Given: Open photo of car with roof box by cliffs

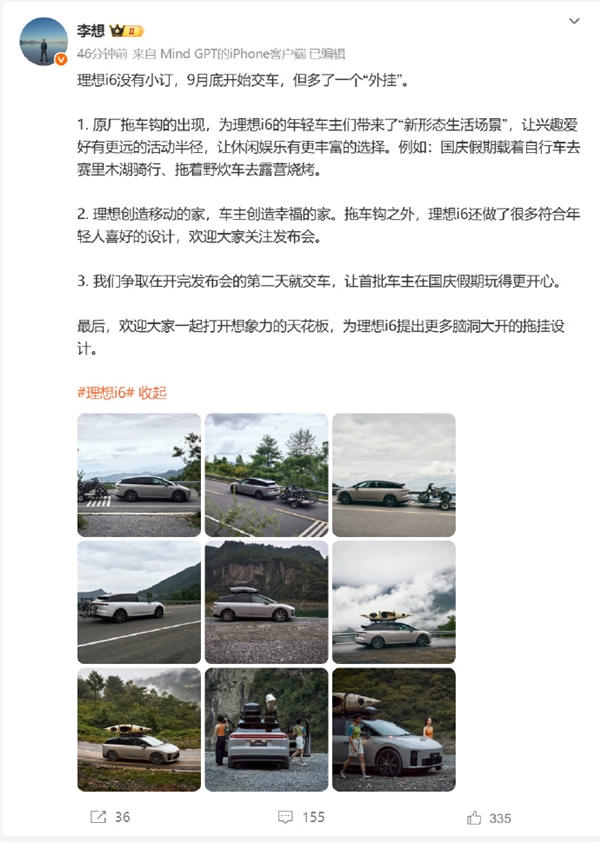Looking at the screenshot, I should click(266, 602).
